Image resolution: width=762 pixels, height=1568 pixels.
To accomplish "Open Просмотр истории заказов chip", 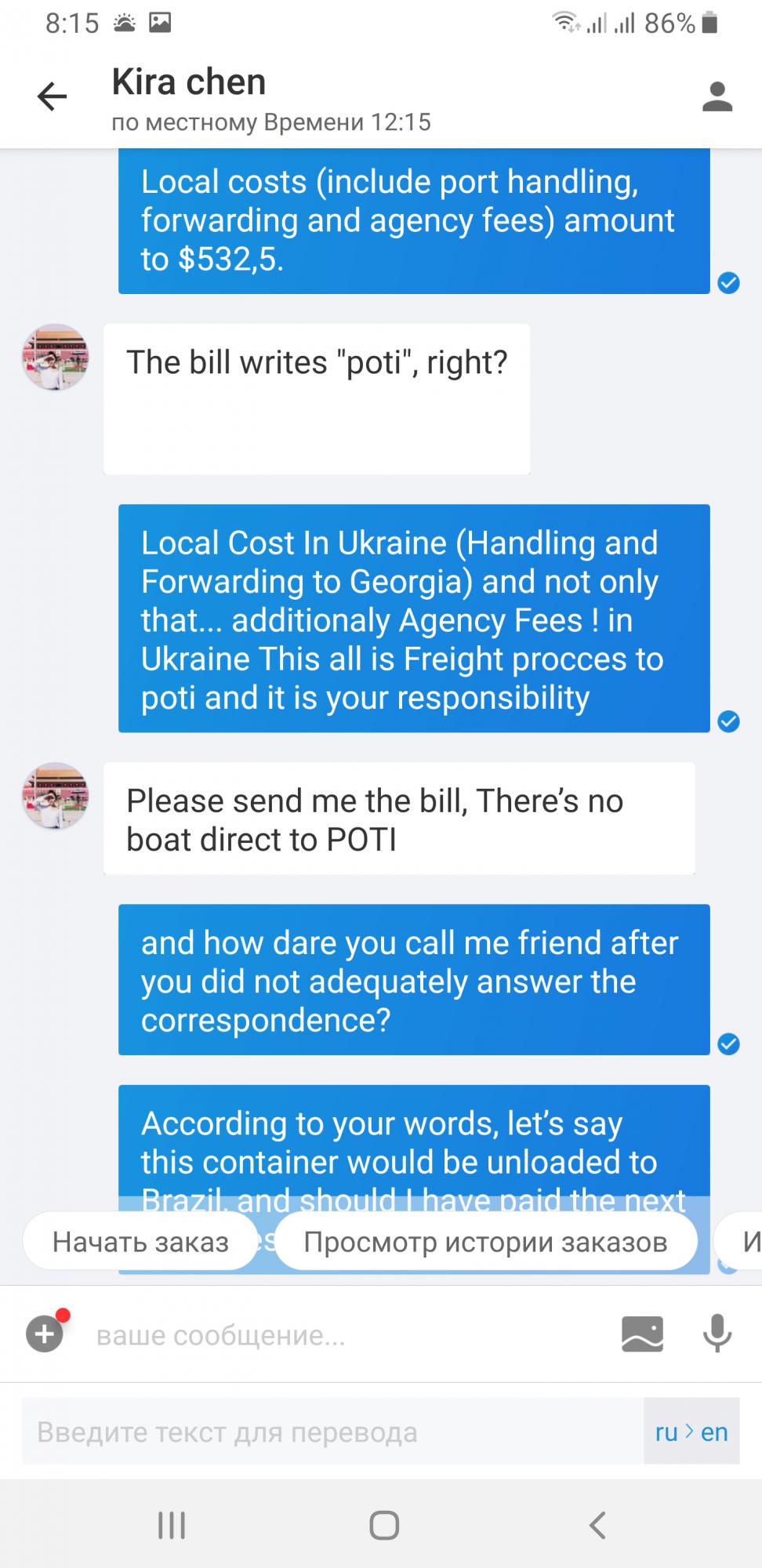I will coord(485,1242).
